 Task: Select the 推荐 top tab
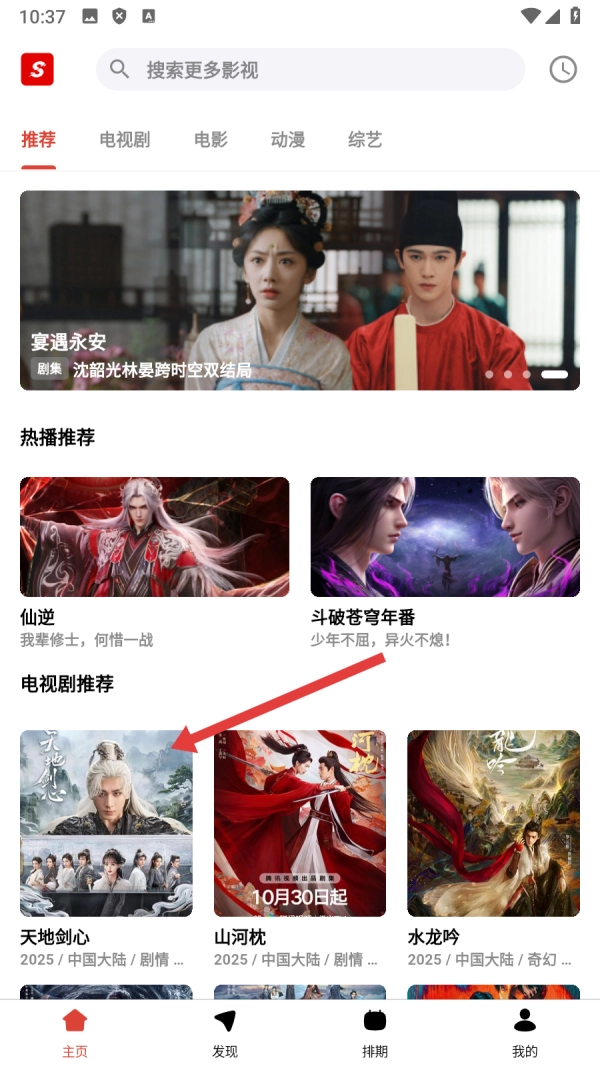click(x=39, y=140)
